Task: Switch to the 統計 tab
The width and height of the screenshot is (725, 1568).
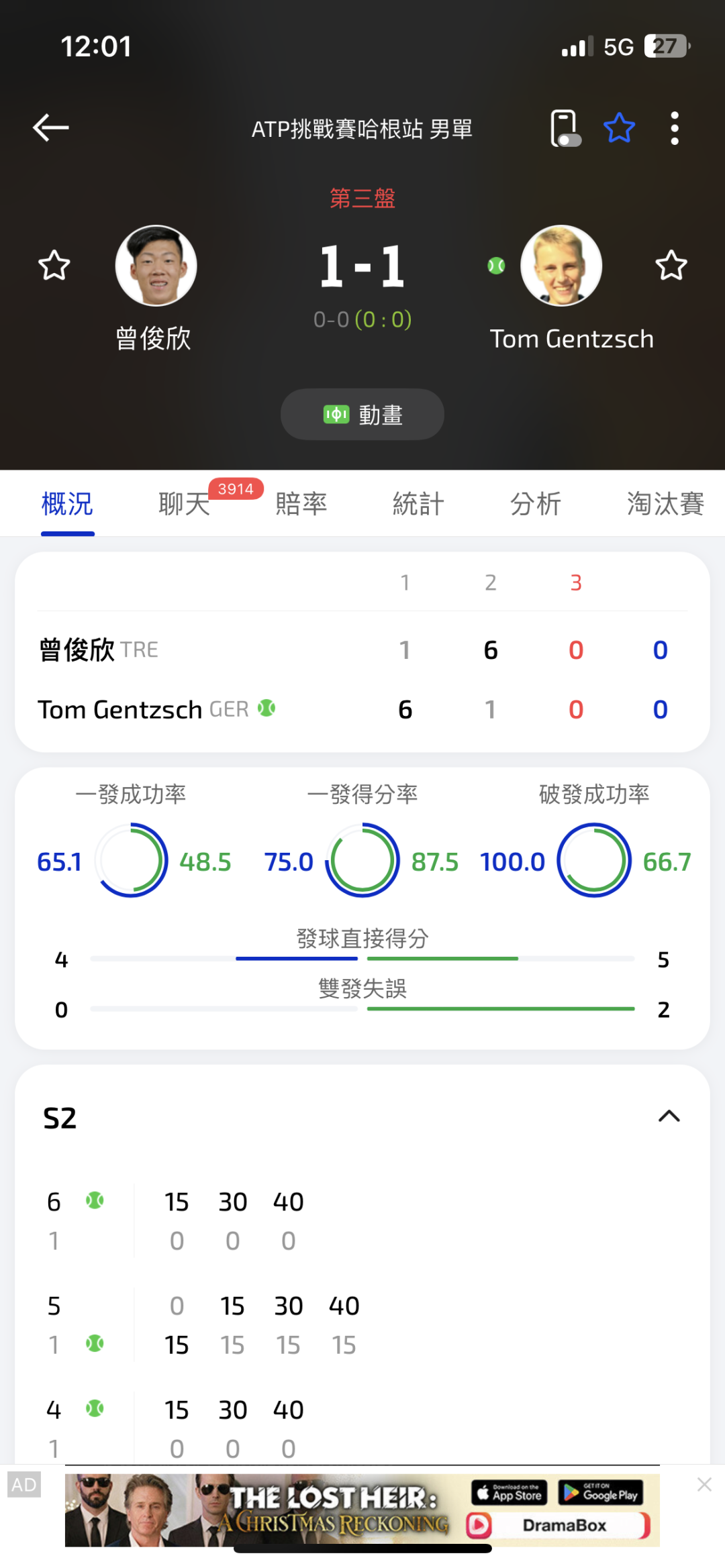Action: pyautogui.click(x=418, y=504)
